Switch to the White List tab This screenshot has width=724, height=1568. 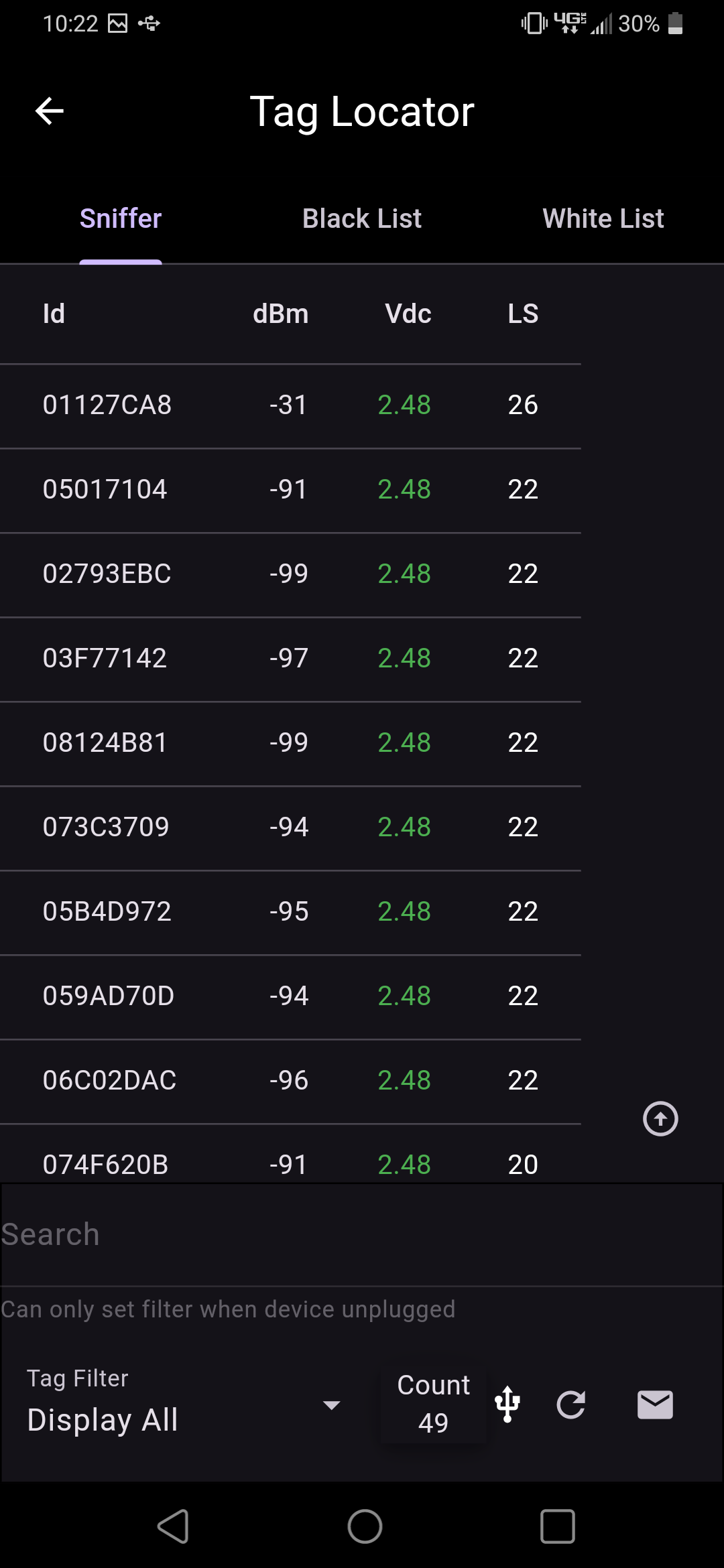click(x=603, y=218)
